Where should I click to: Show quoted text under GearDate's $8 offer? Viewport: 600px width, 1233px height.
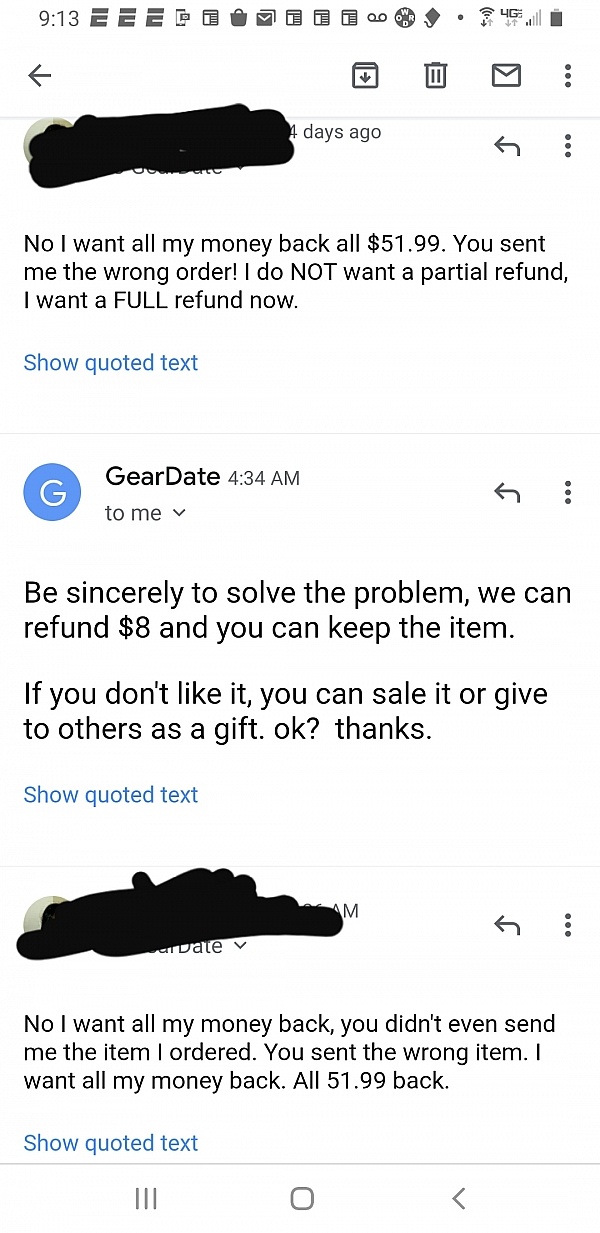click(x=111, y=795)
